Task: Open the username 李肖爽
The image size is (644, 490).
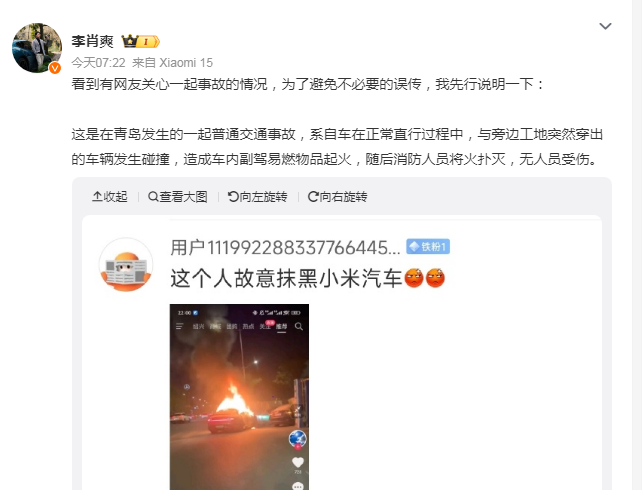Action: coord(91,42)
